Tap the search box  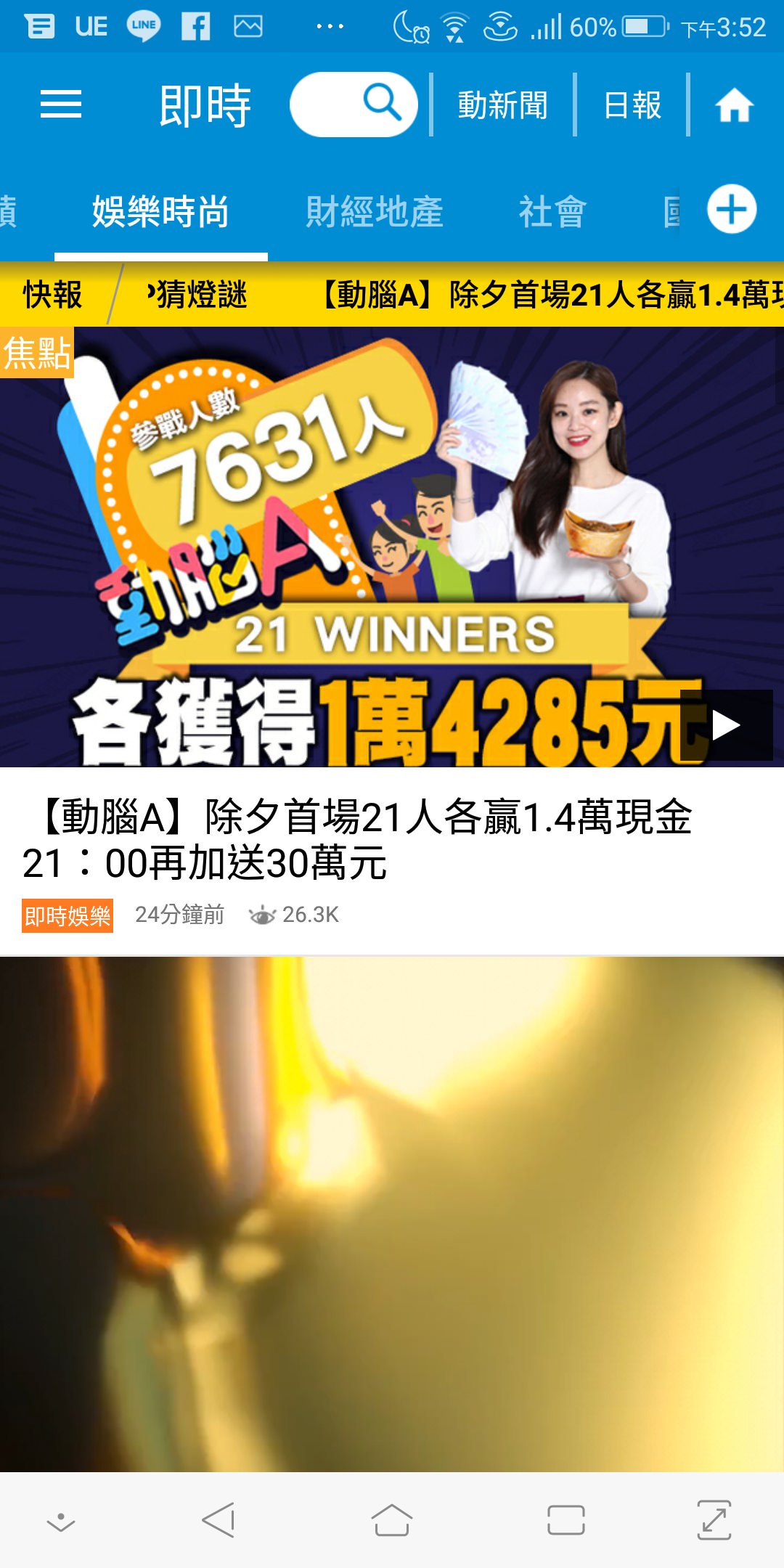(x=354, y=105)
